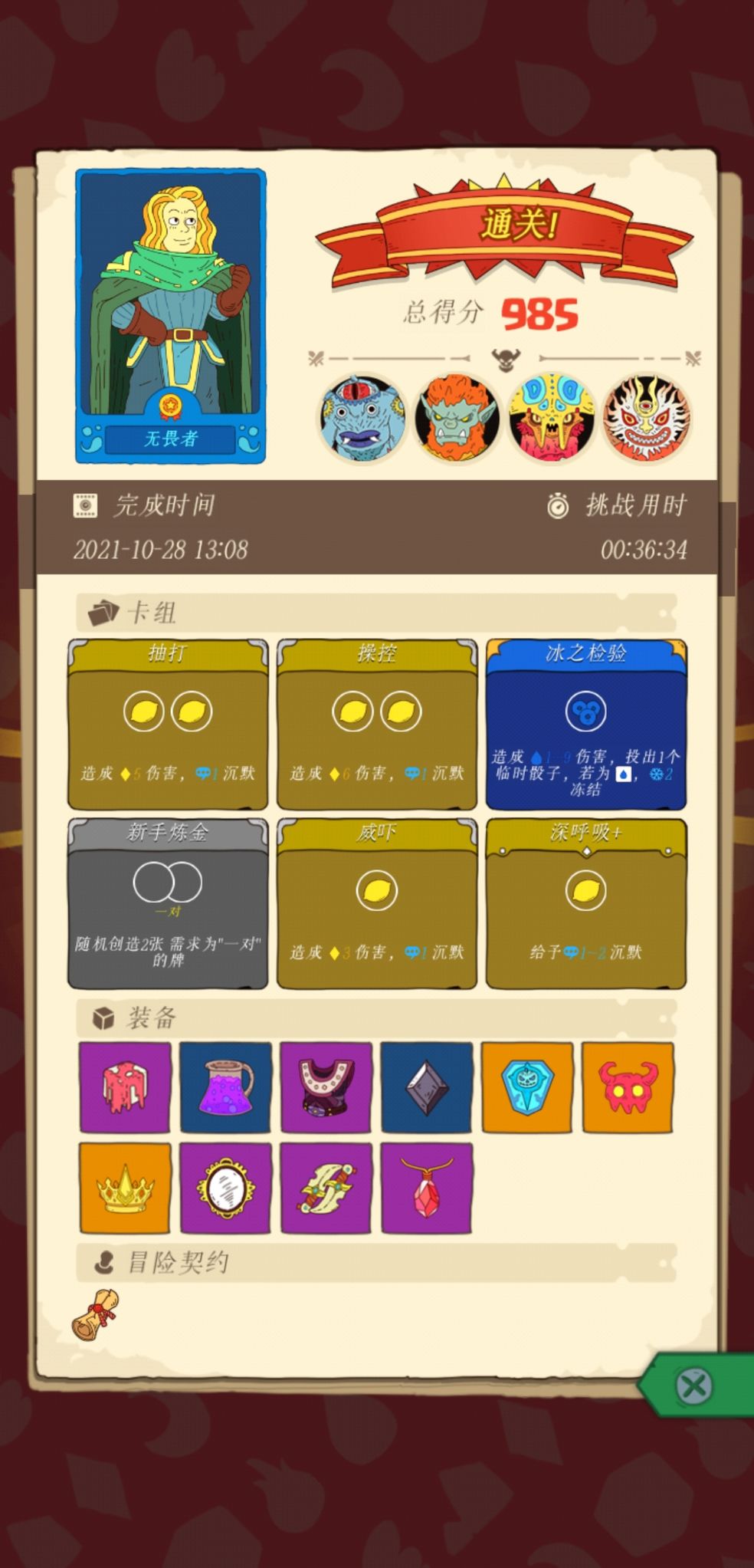Inspect the blue skull shield equipment
The width and height of the screenshot is (754, 1568).
(x=526, y=1086)
